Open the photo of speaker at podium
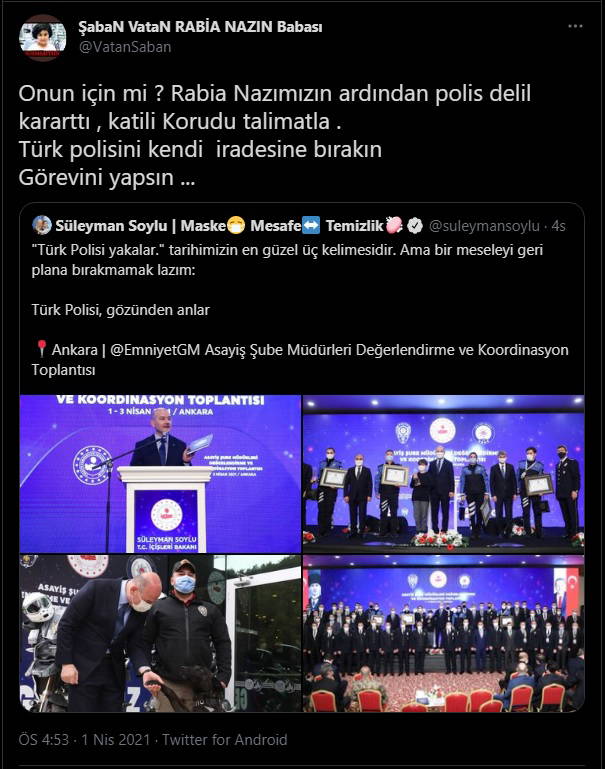 coord(160,473)
